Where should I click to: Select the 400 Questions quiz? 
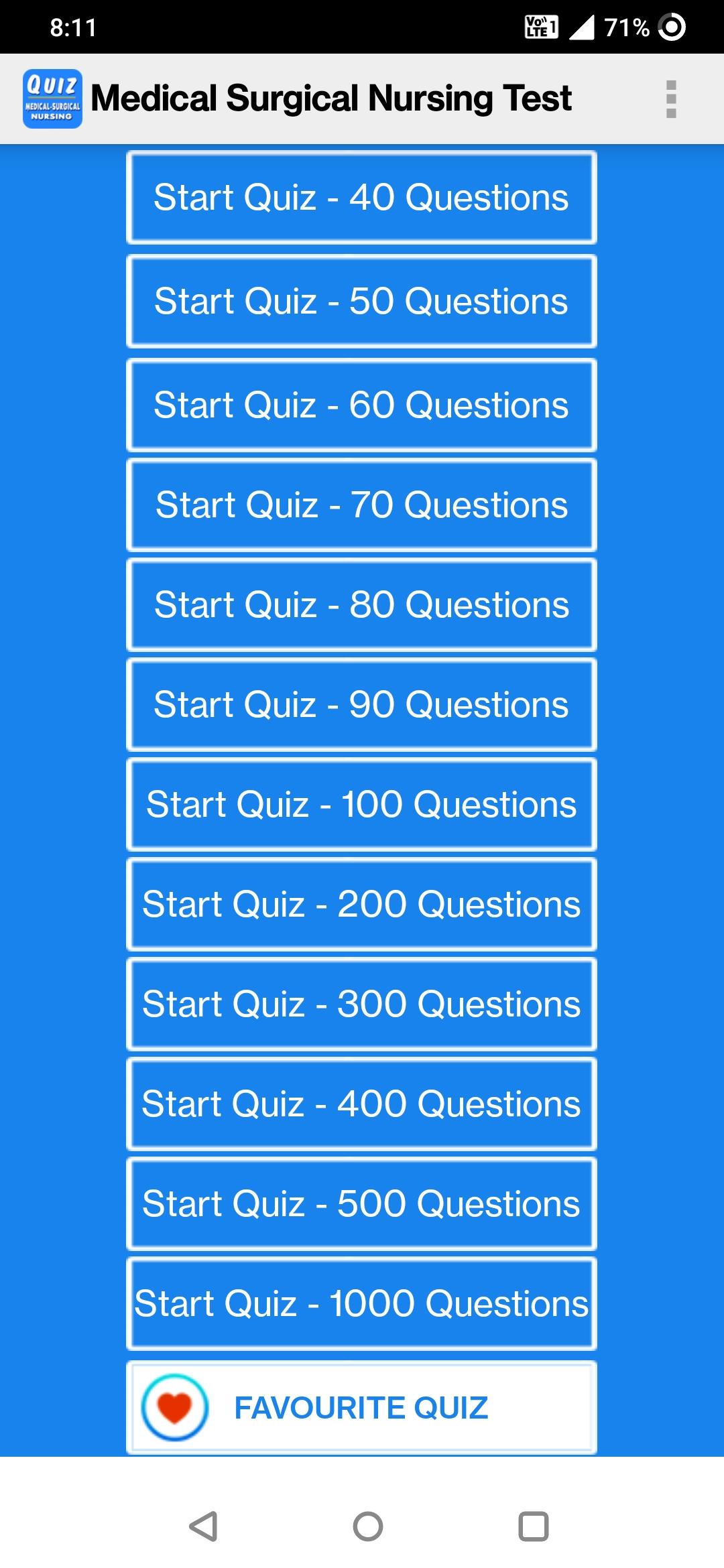coord(361,1104)
